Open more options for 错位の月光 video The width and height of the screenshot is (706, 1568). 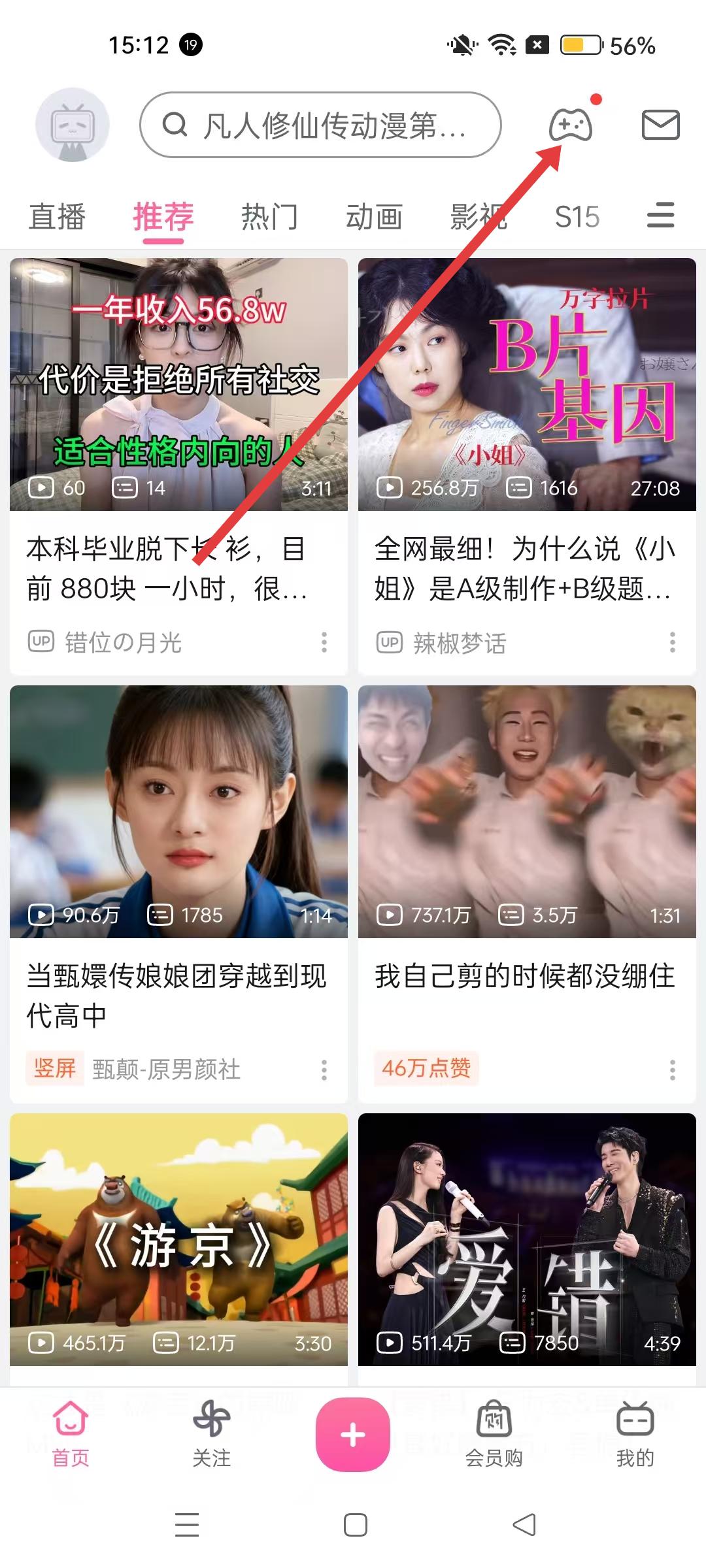pos(324,642)
